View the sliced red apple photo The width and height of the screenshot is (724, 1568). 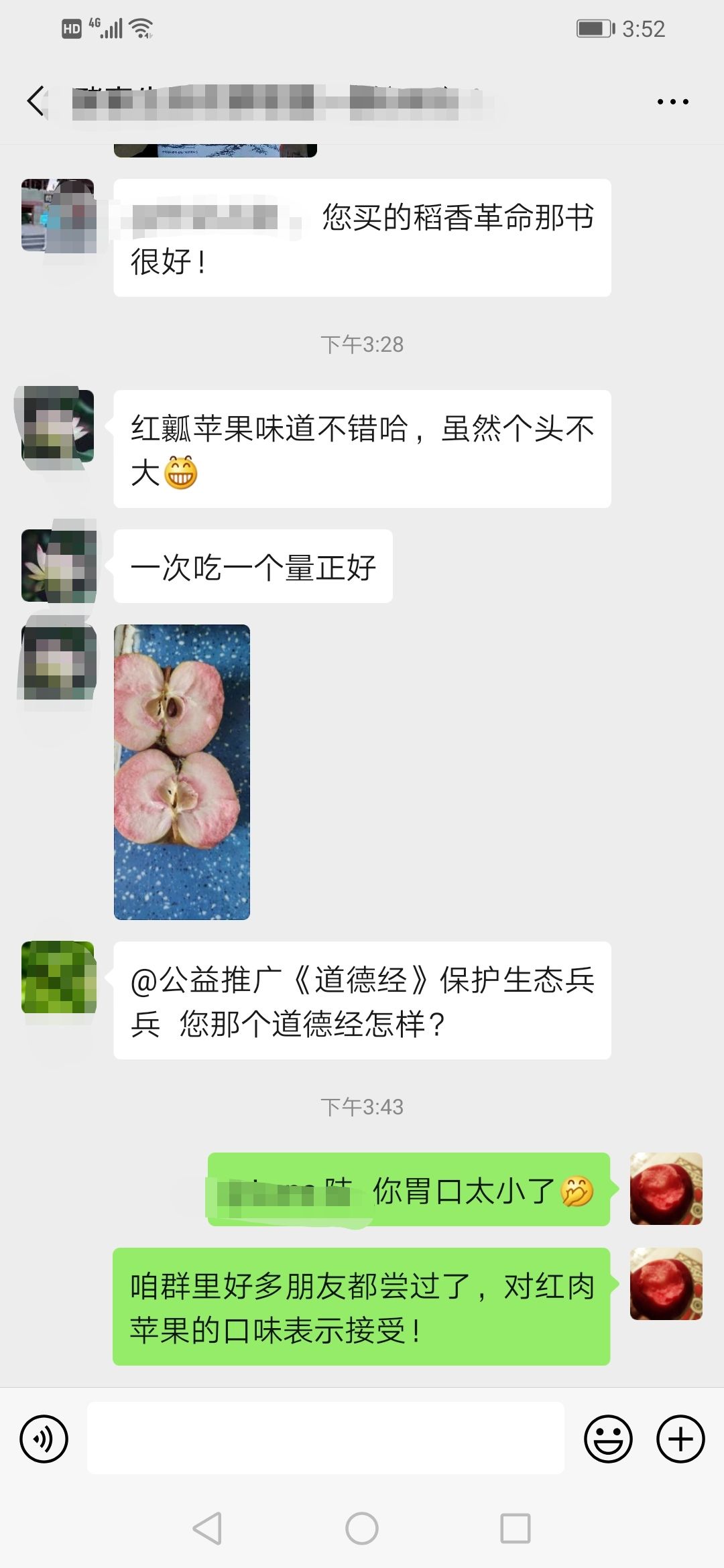(x=182, y=772)
